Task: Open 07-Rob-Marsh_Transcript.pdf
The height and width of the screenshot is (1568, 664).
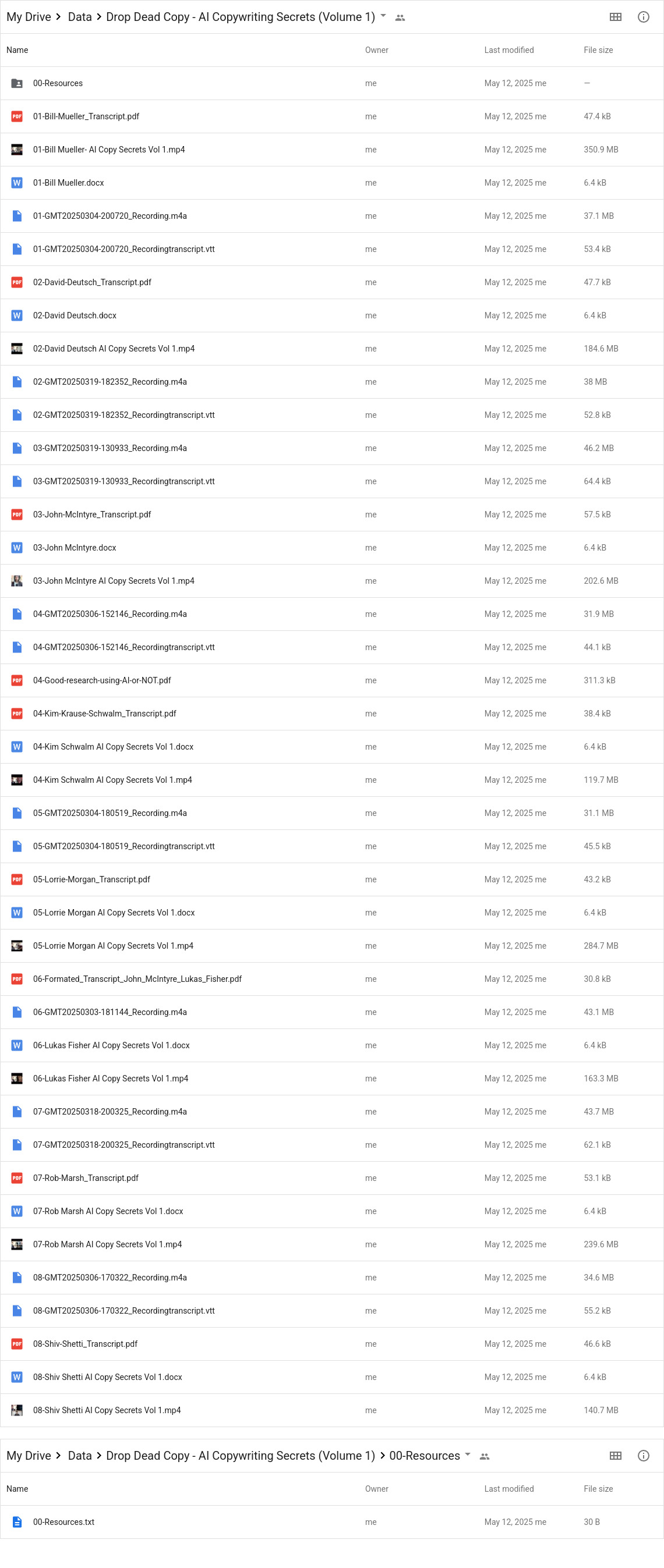Action: 86,1178
